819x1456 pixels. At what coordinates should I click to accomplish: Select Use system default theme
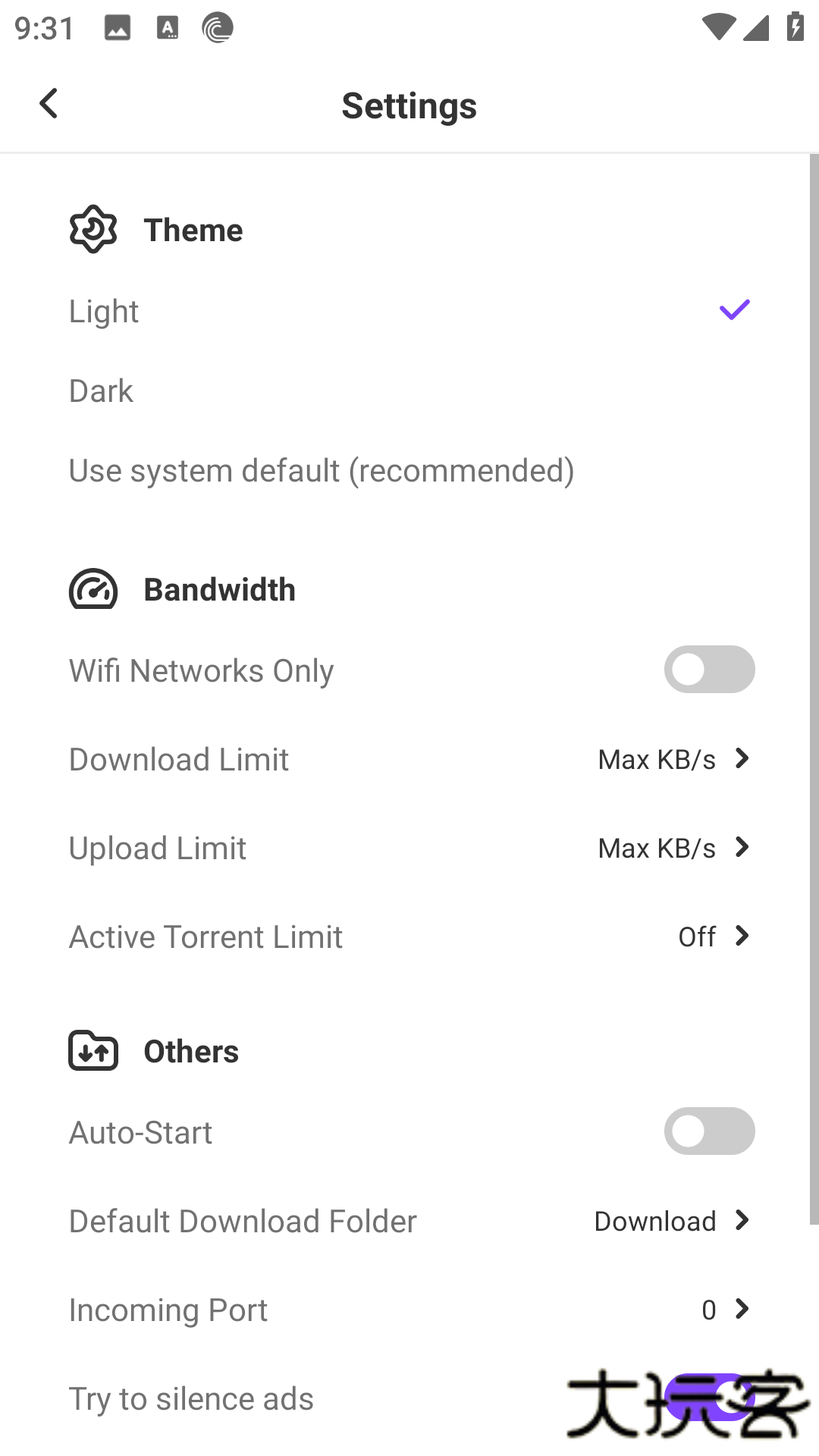[321, 470]
